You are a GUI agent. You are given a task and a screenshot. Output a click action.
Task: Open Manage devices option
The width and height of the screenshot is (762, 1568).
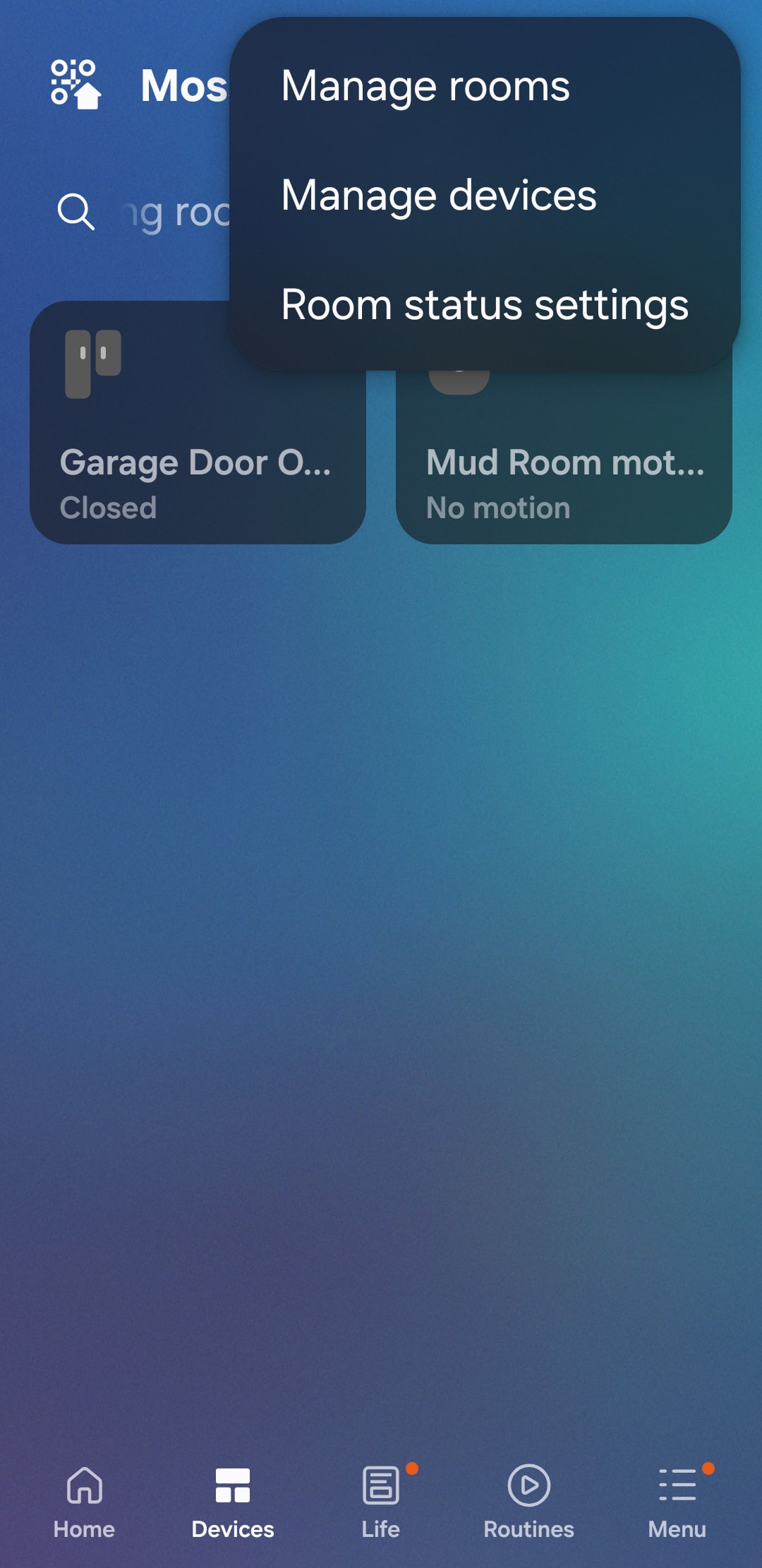pos(438,196)
